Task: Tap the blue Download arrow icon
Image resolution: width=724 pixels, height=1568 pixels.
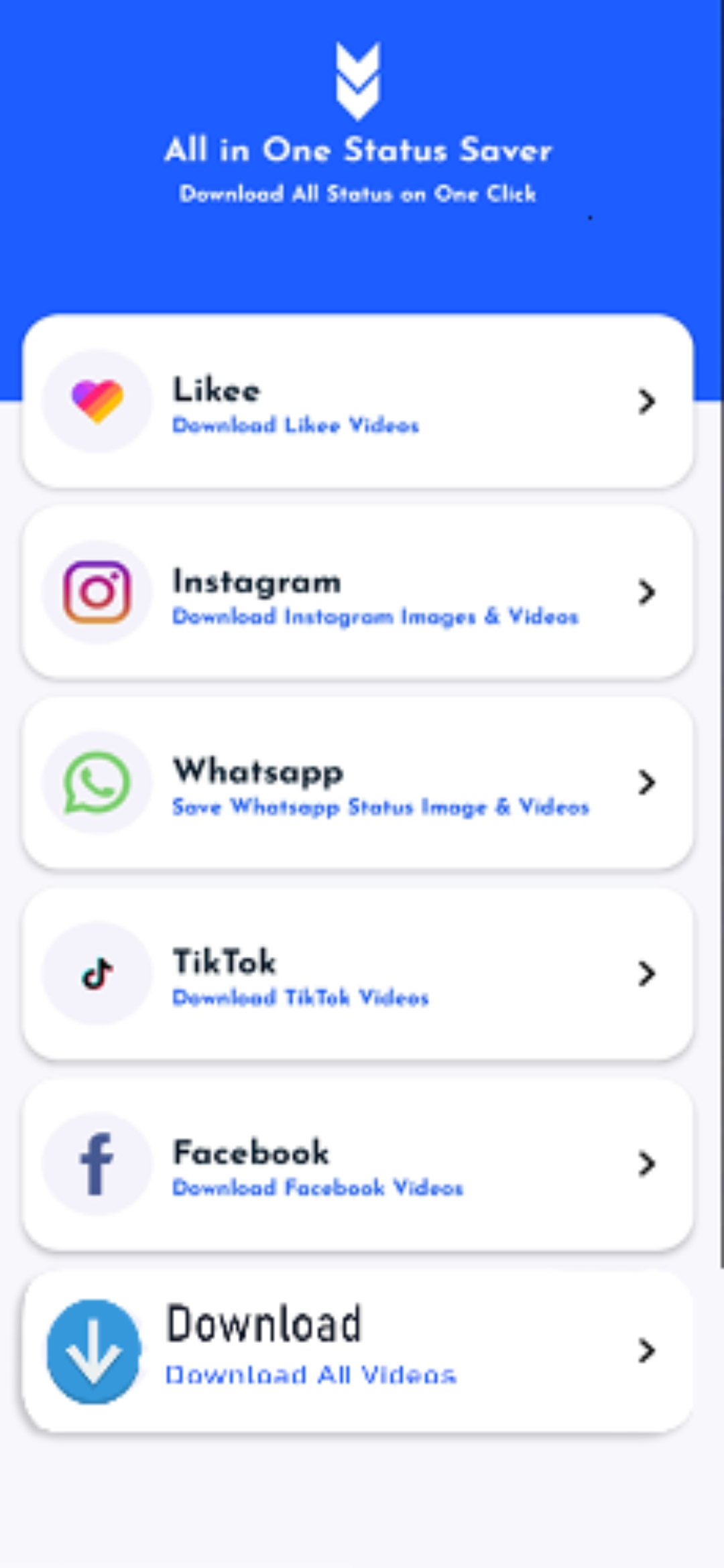Action: coord(97,1350)
